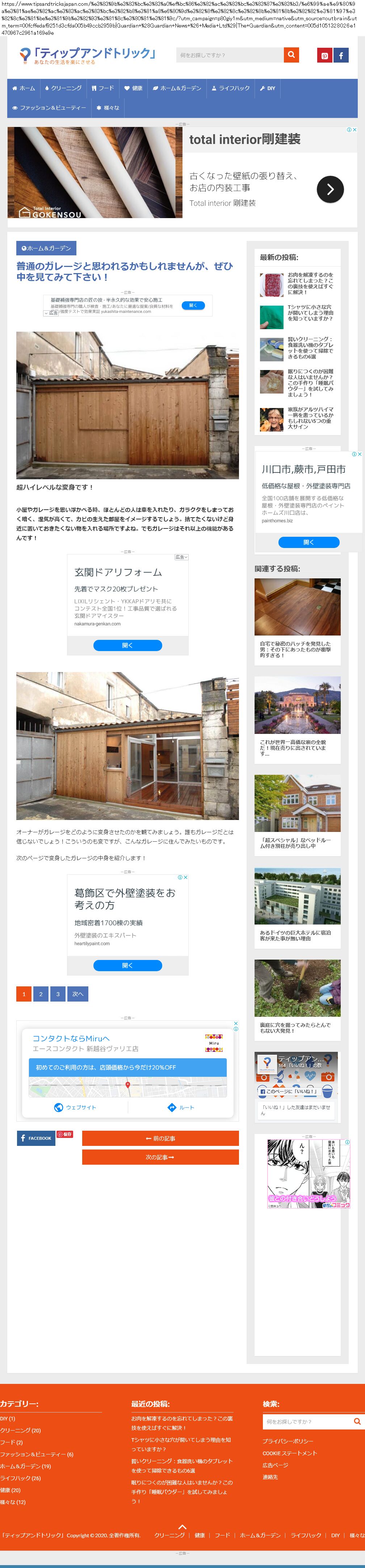Open the Pinterest icon in header

pos(324,55)
